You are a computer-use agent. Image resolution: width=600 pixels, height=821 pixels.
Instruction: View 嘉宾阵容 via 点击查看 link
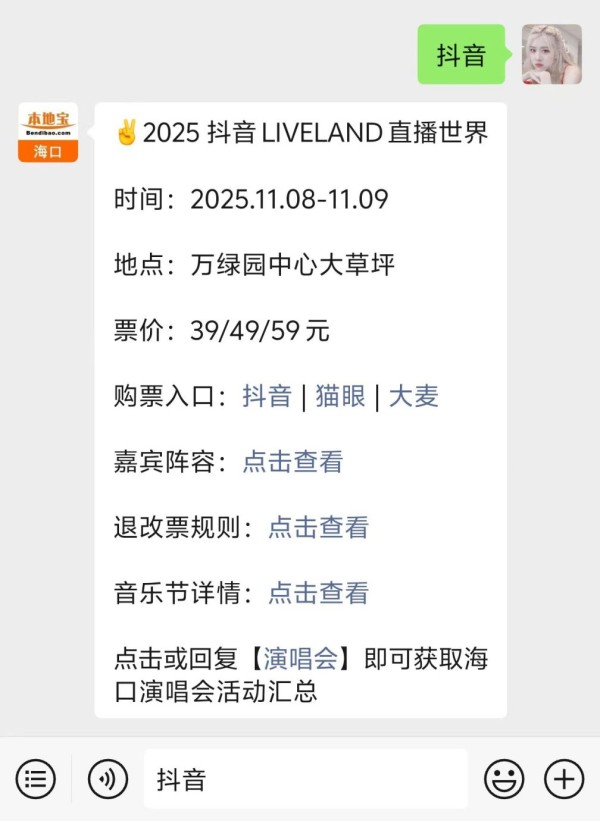click(292, 461)
